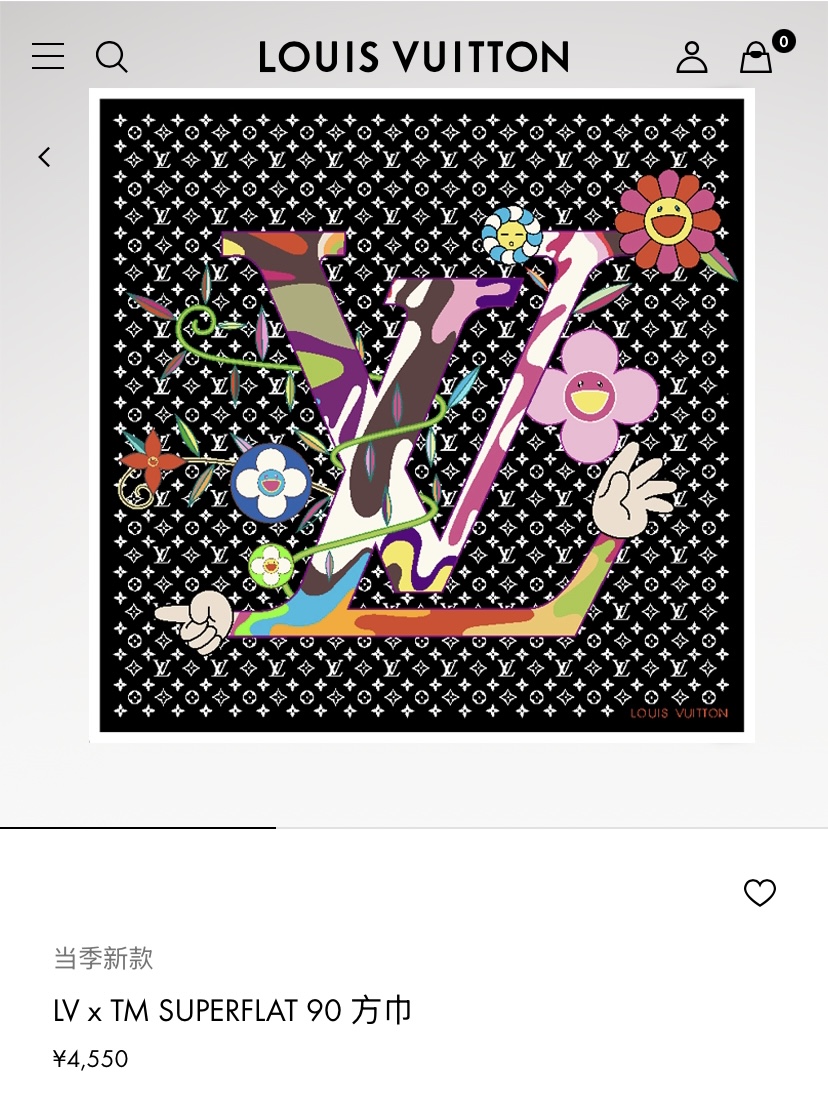This screenshot has height=1097, width=828.
Task: Open the search icon
Action: (111, 57)
